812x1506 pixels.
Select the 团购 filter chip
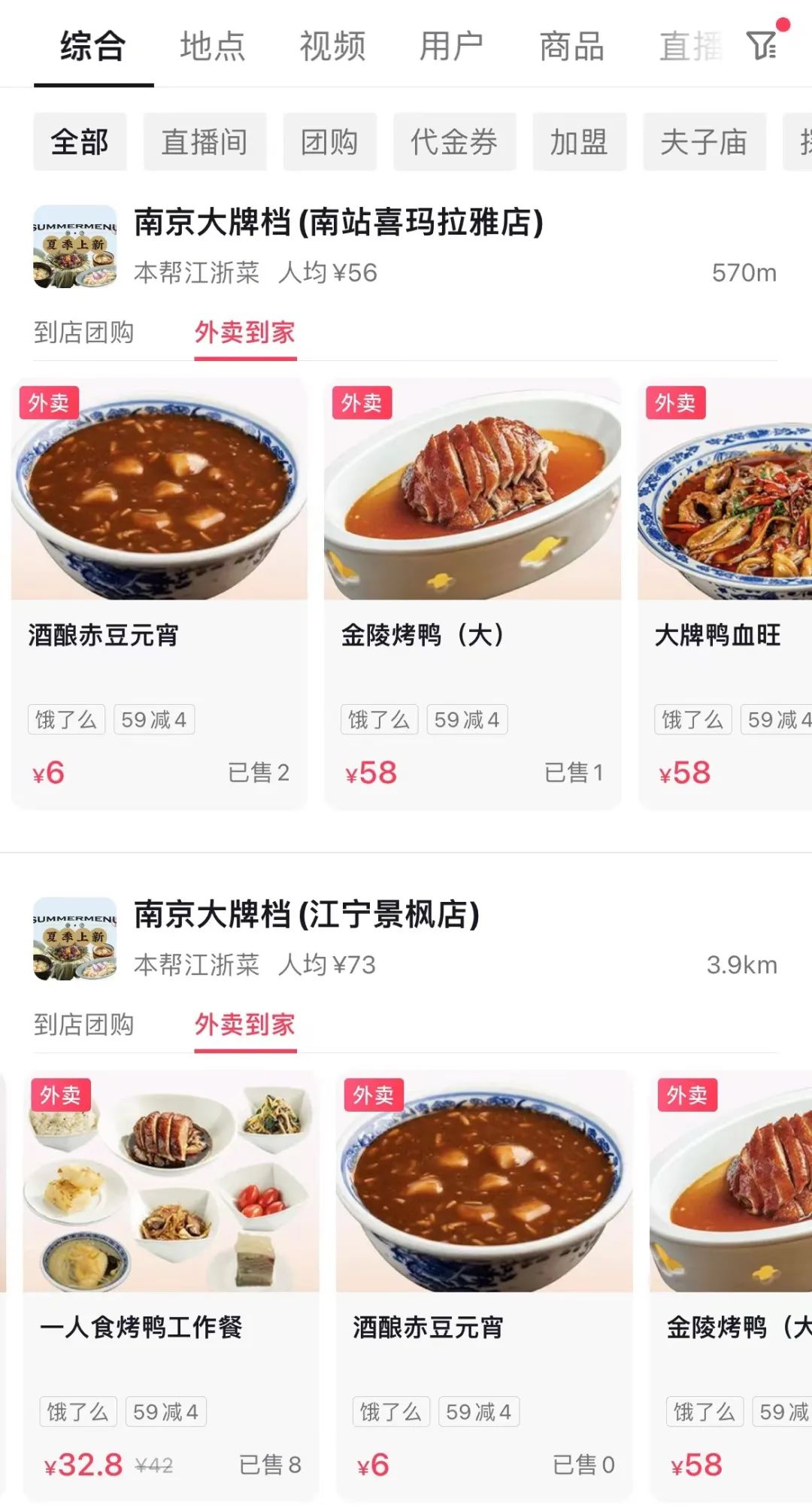tap(329, 142)
